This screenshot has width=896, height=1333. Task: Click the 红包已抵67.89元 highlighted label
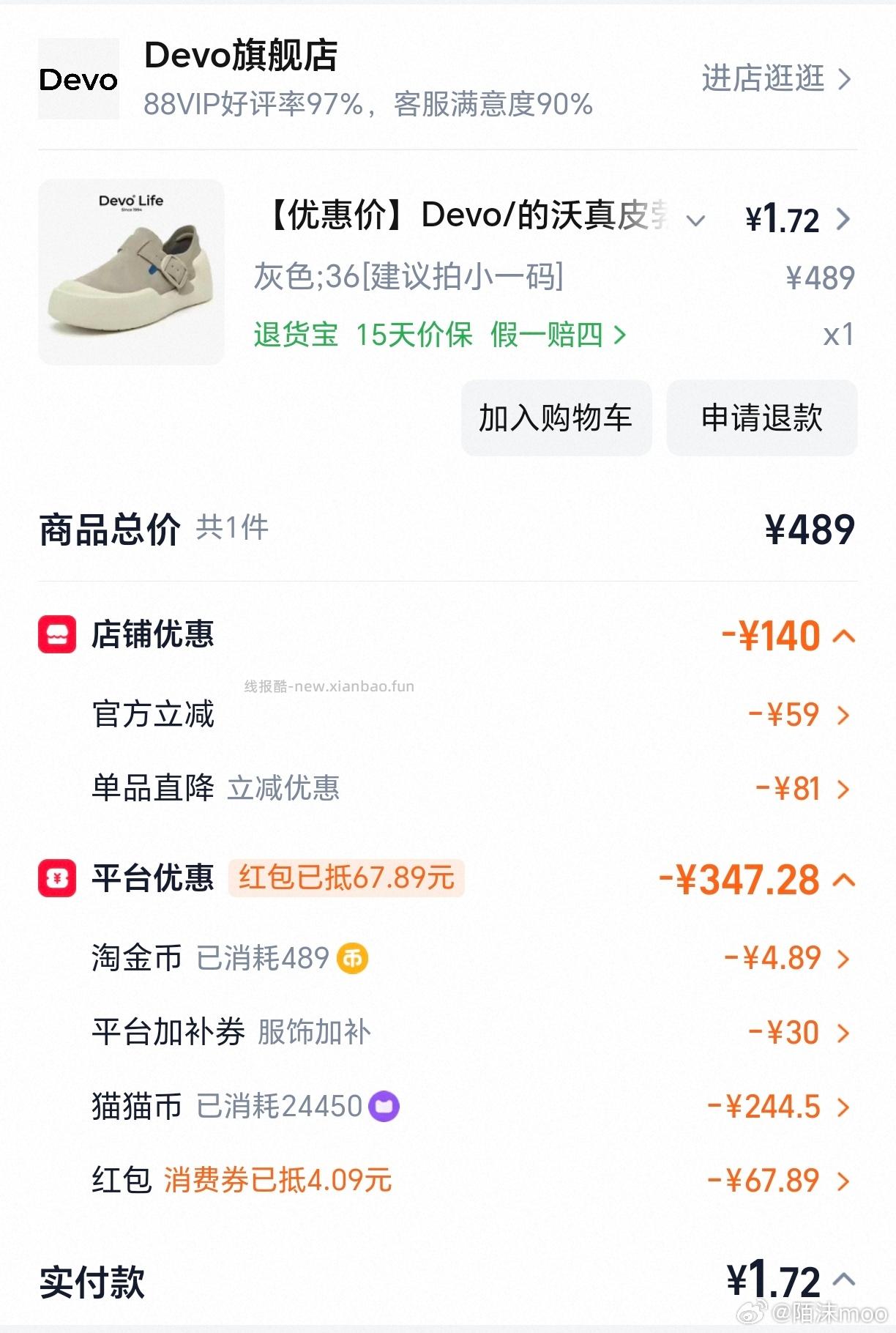(345, 878)
